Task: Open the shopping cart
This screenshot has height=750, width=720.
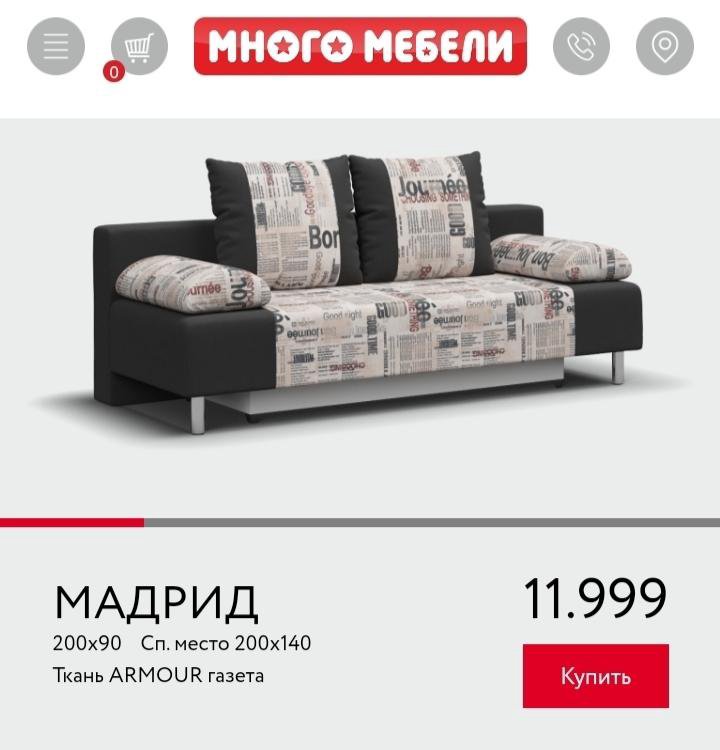Action: (x=139, y=46)
